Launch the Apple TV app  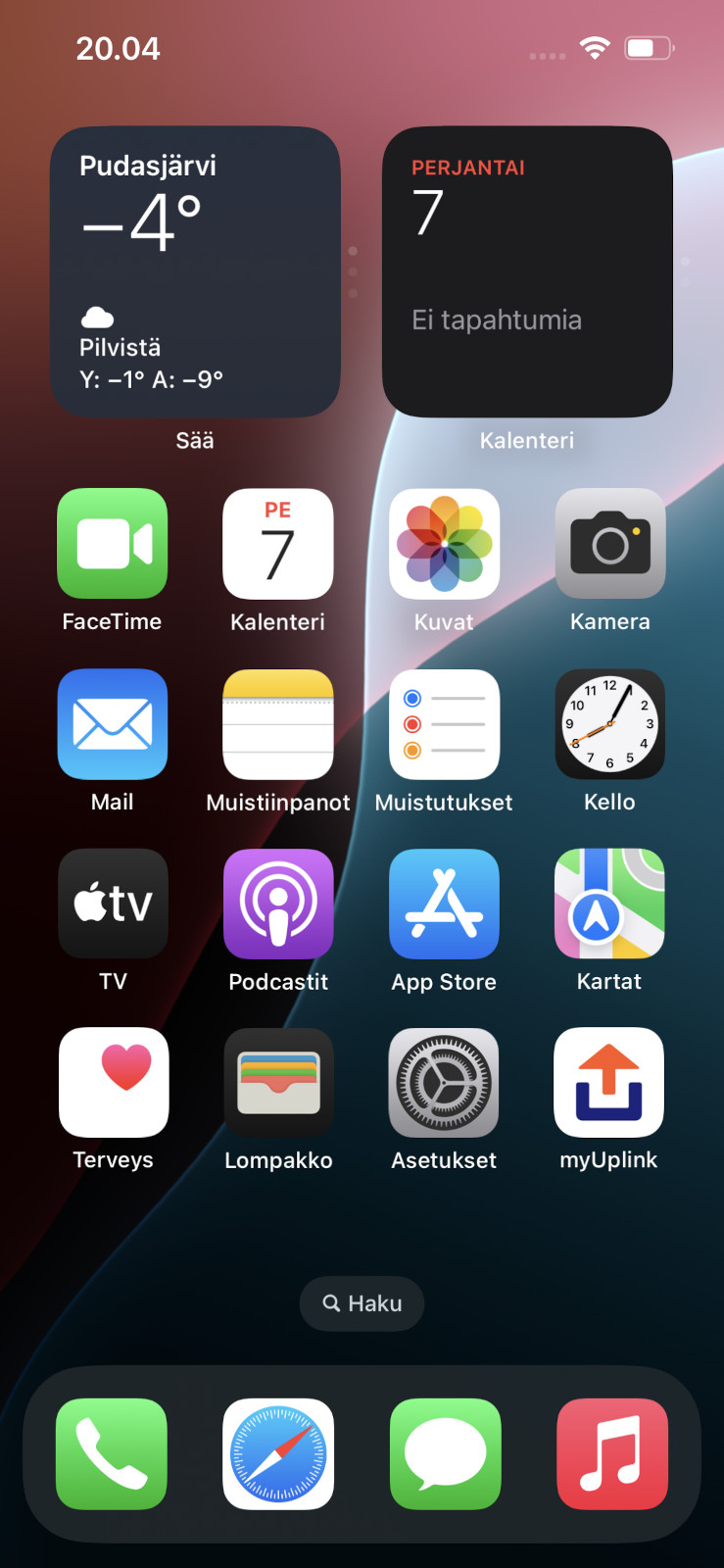tap(113, 904)
